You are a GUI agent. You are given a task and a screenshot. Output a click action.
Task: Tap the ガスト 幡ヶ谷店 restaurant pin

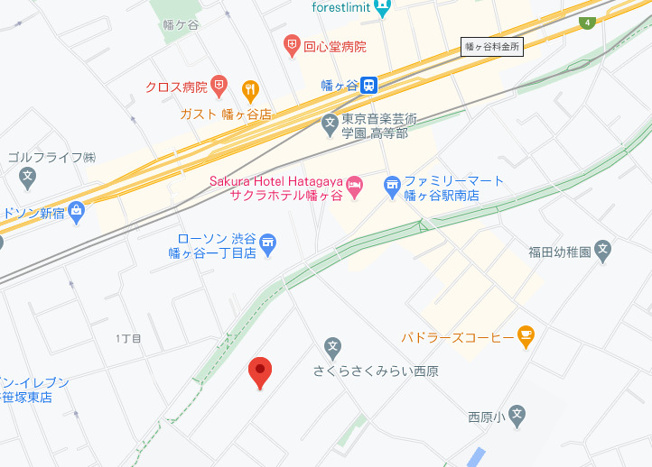250,91
